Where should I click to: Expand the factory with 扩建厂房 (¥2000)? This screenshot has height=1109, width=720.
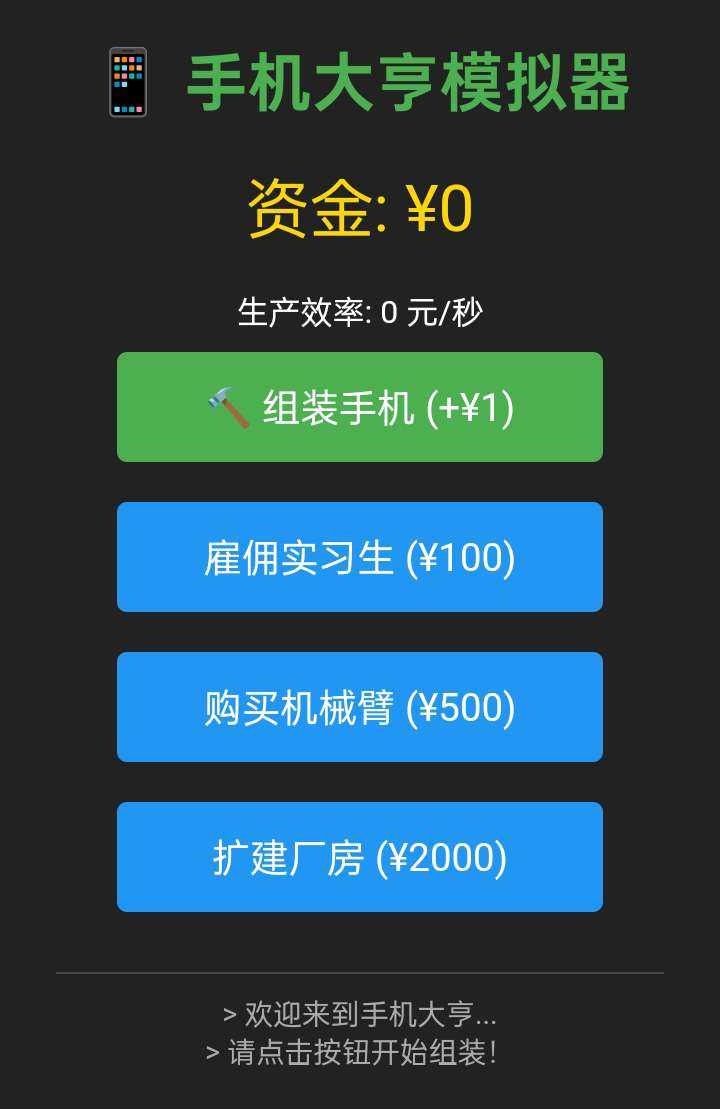360,857
